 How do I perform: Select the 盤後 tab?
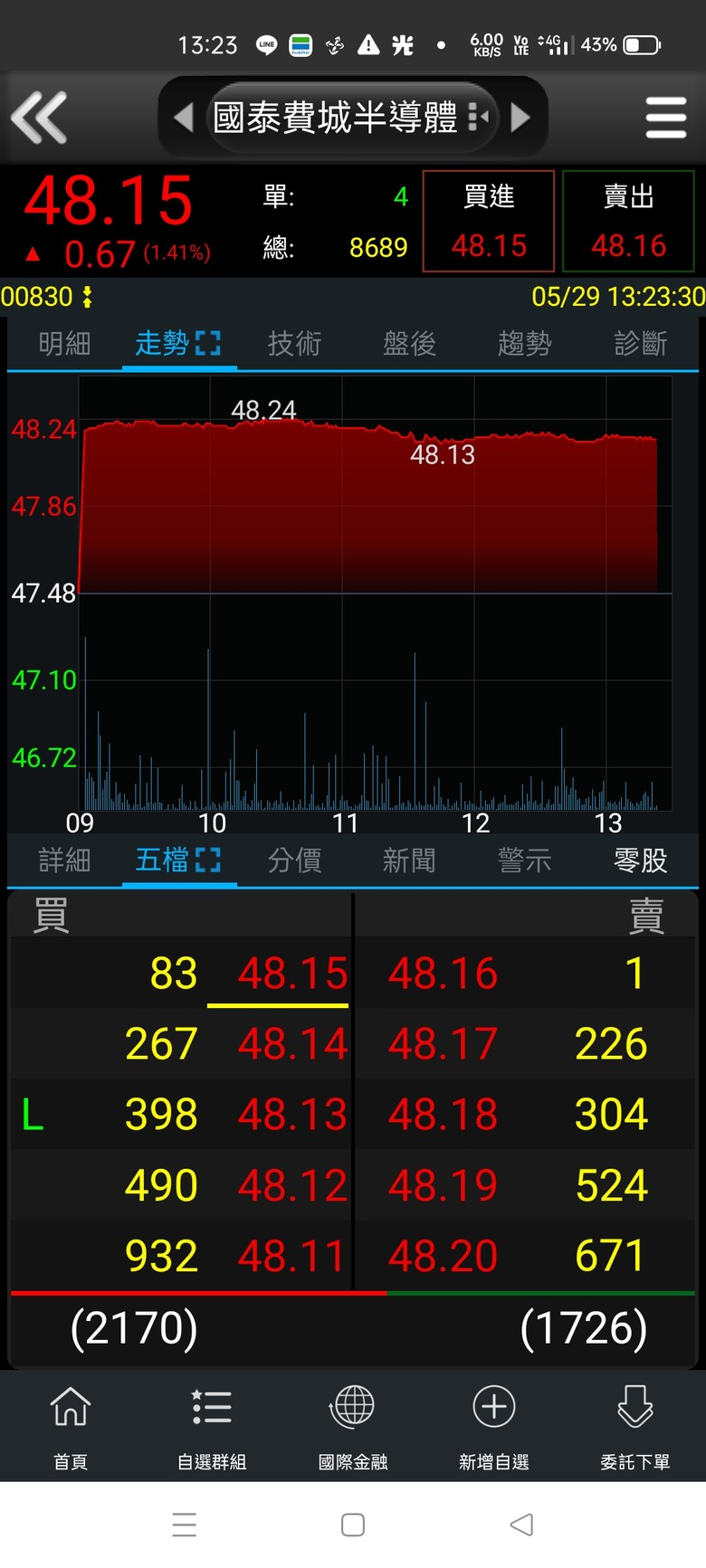pos(409,344)
